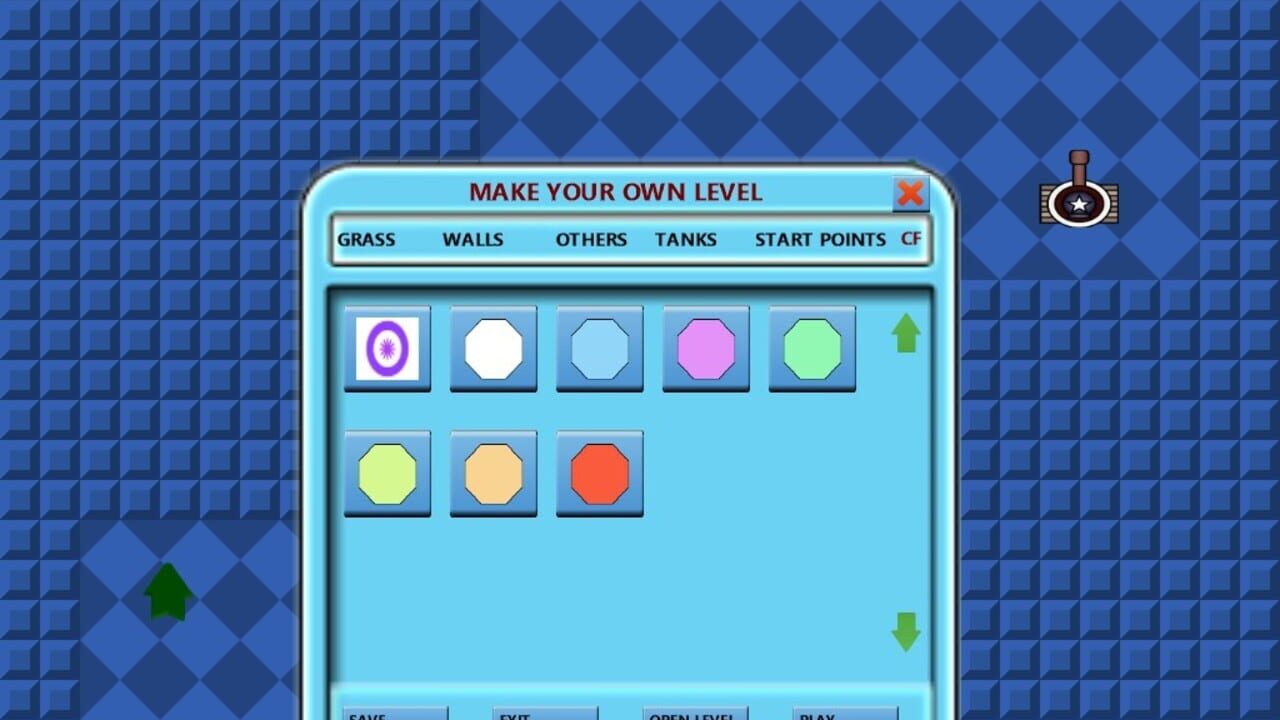The height and width of the screenshot is (720, 1280).
Task: Choose the white octagon start point
Action: [493, 349]
